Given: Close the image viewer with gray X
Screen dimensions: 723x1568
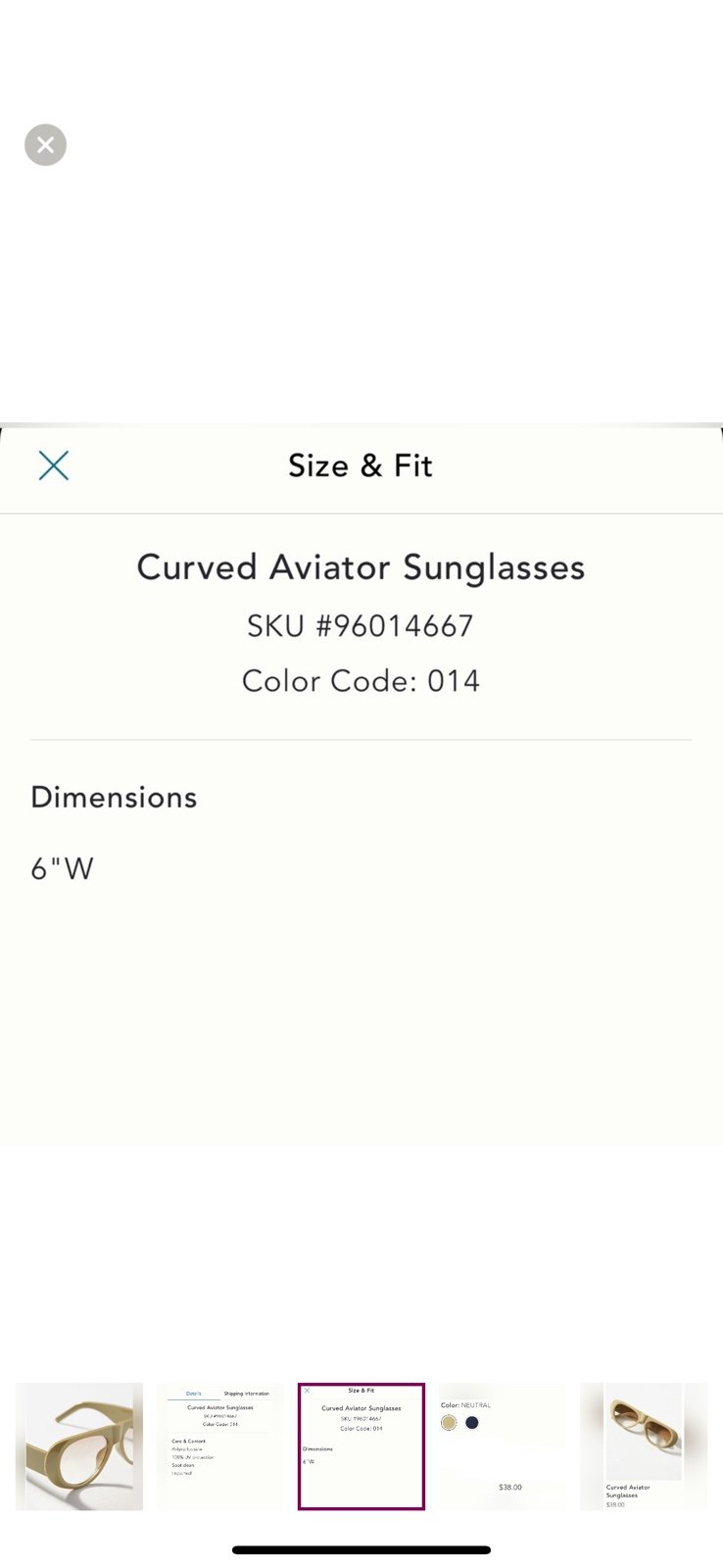Looking at the screenshot, I should tap(45, 145).
